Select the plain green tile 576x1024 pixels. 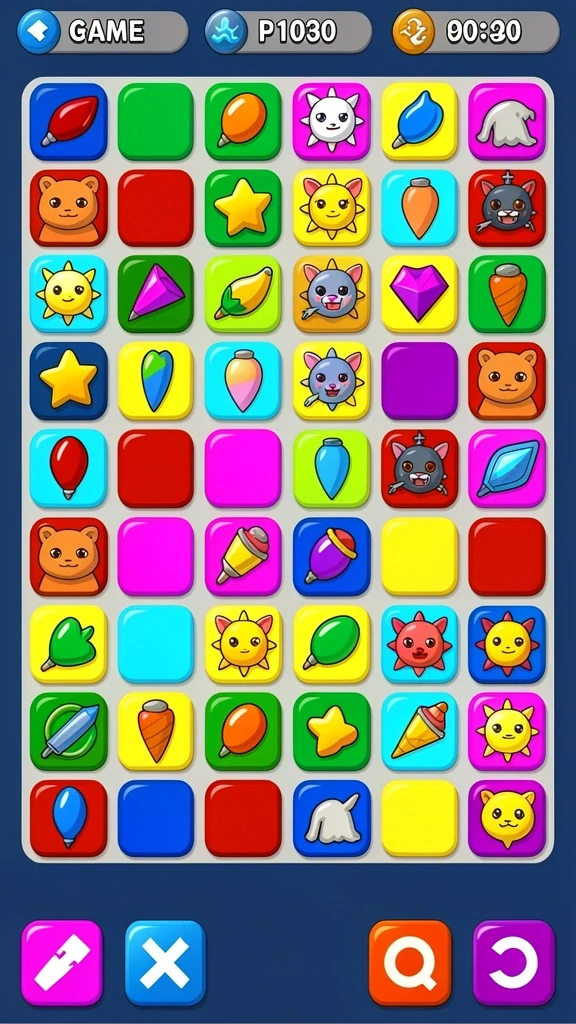pyautogui.click(x=155, y=121)
